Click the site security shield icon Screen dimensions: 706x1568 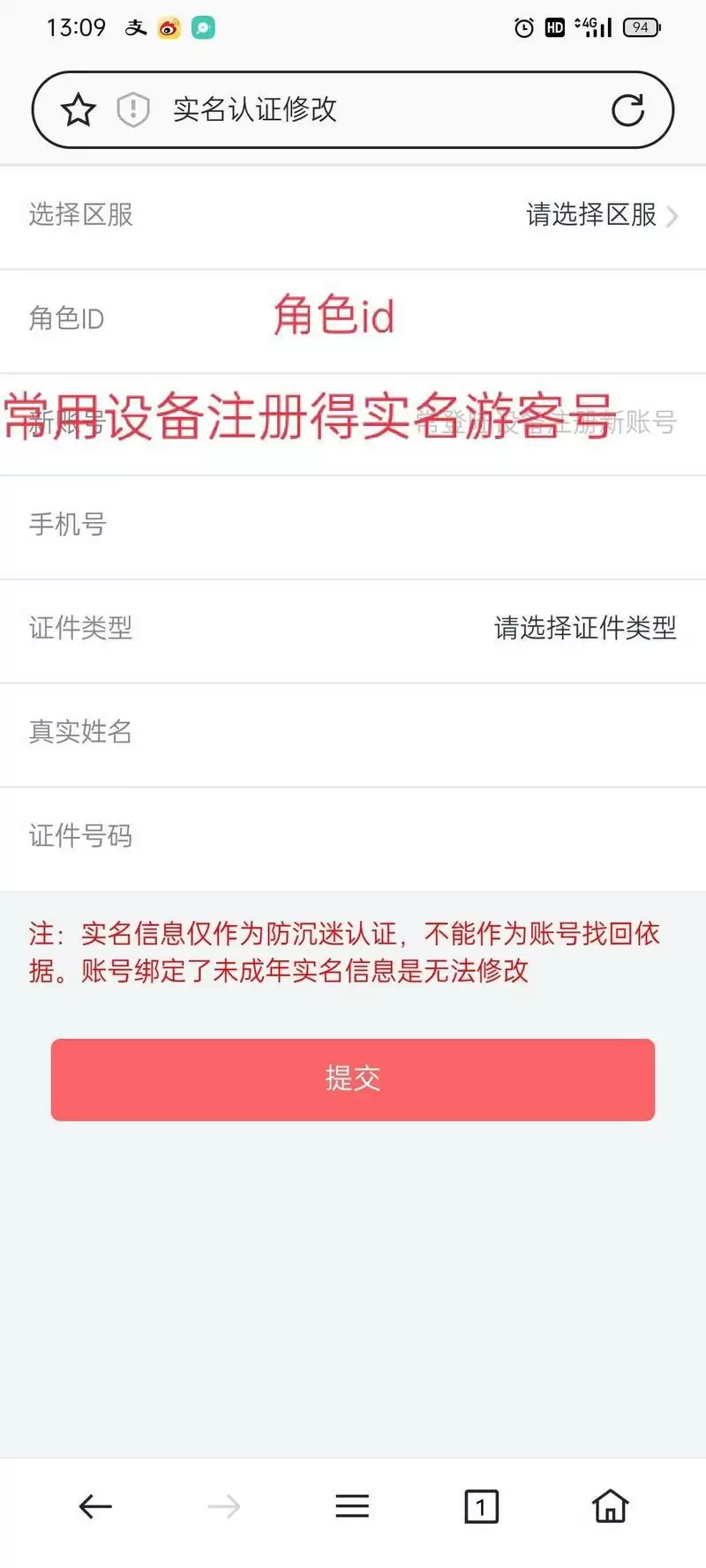click(132, 109)
